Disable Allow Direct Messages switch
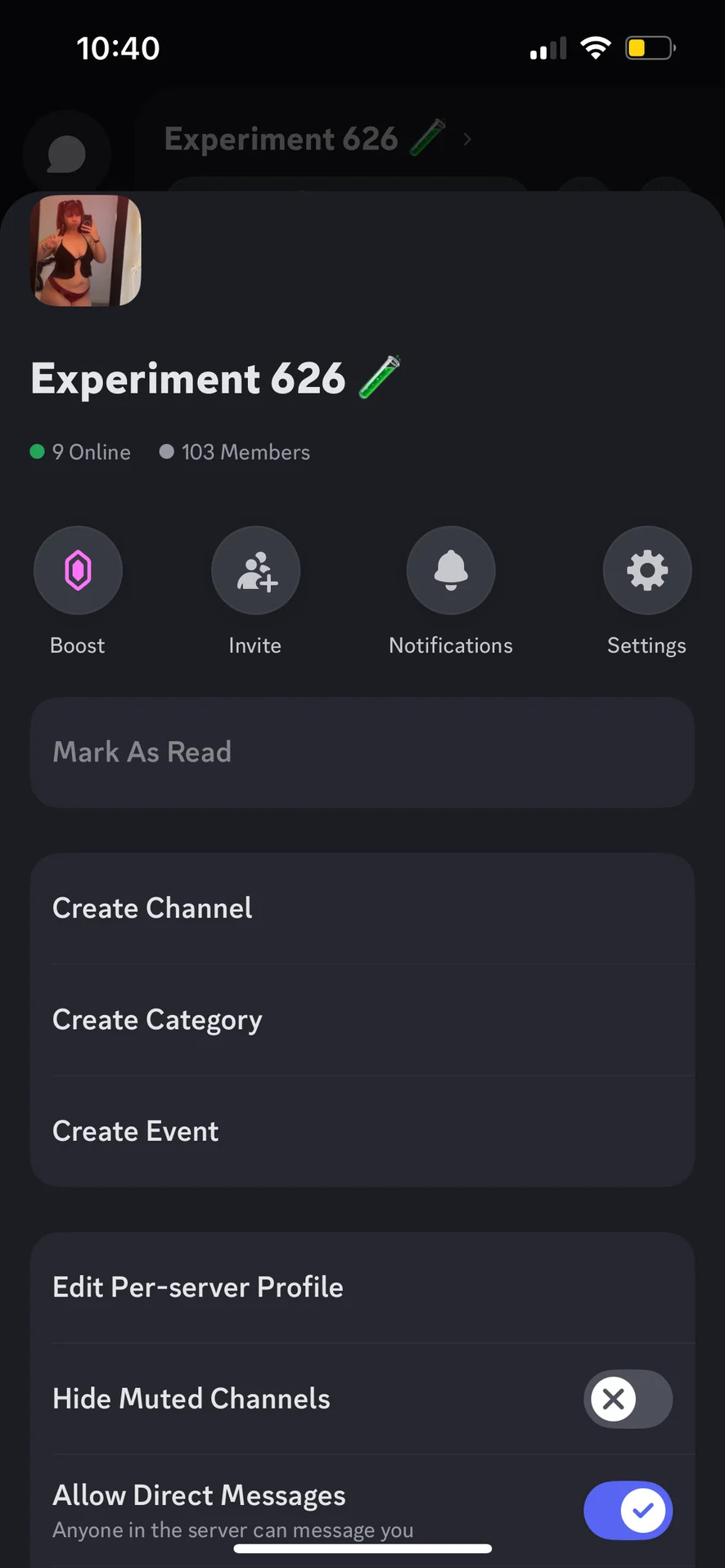 (628, 1510)
